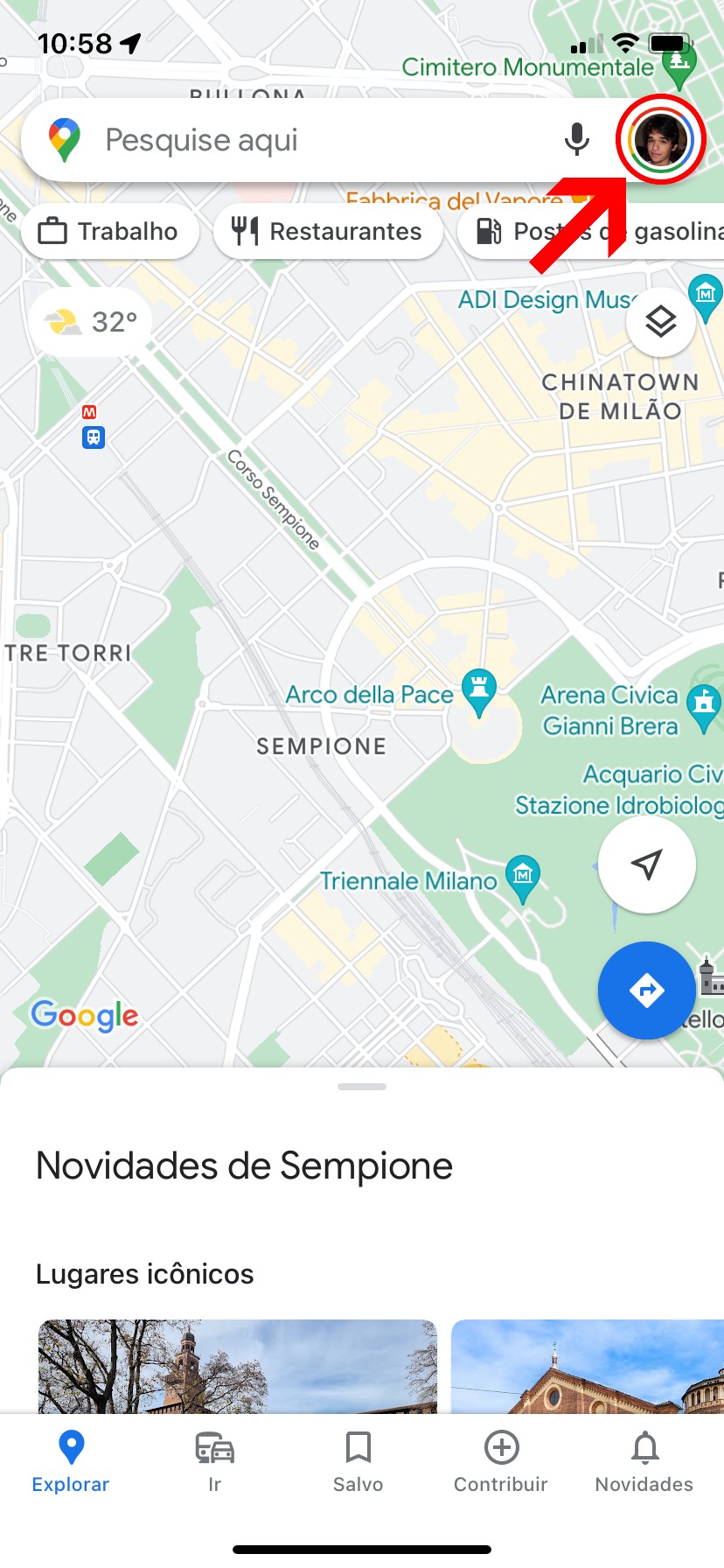The width and height of the screenshot is (724, 1568).
Task: Start voice search with the microphone
Action: 576,139
